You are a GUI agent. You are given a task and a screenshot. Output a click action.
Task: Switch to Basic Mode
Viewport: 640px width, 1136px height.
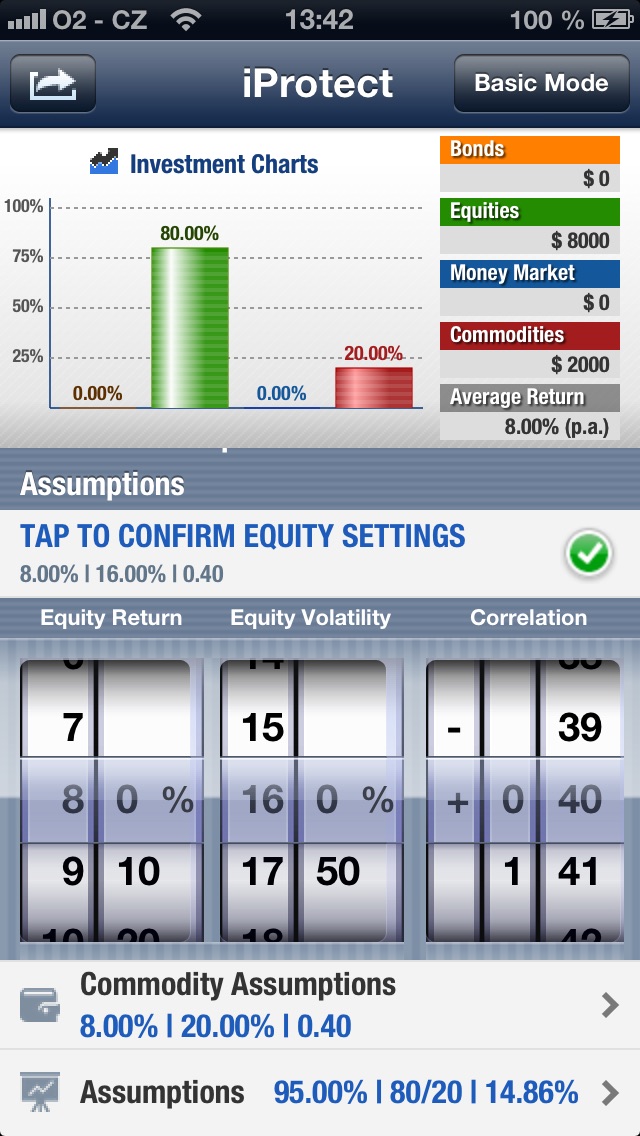coord(541,83)
